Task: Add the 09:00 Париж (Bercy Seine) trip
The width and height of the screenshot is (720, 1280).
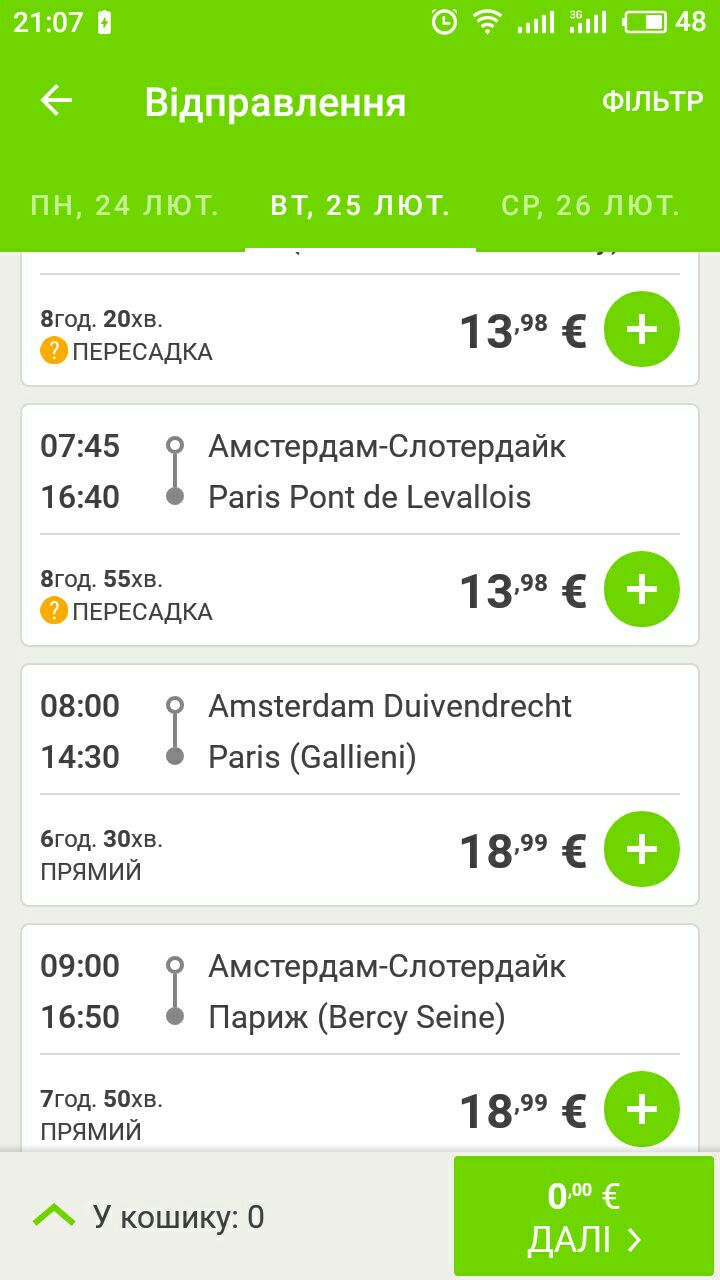Action: pos(642,1109)
